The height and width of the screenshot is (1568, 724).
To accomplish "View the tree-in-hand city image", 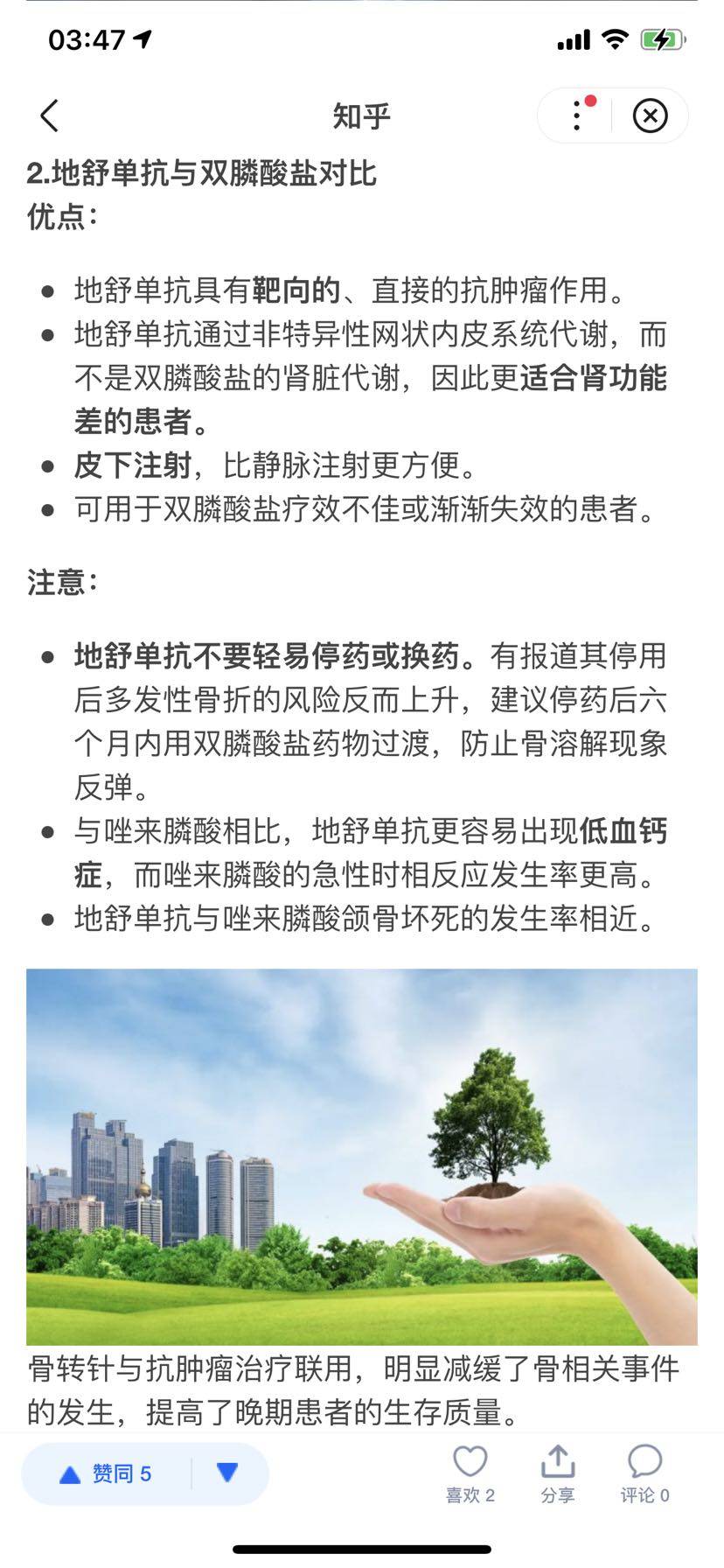I will [x=362, y=1157].
